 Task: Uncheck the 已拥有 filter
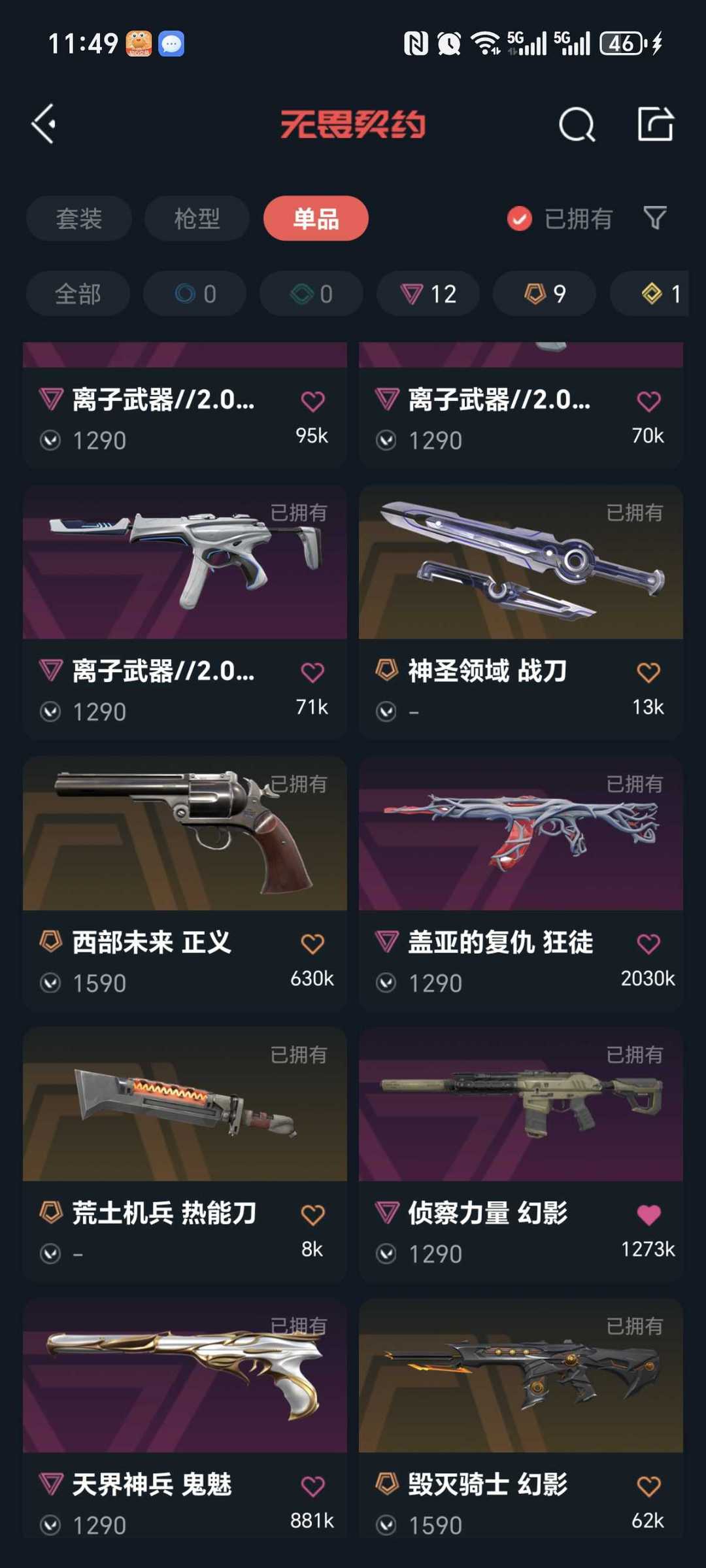pyautogui.click(x=560, y=218)
